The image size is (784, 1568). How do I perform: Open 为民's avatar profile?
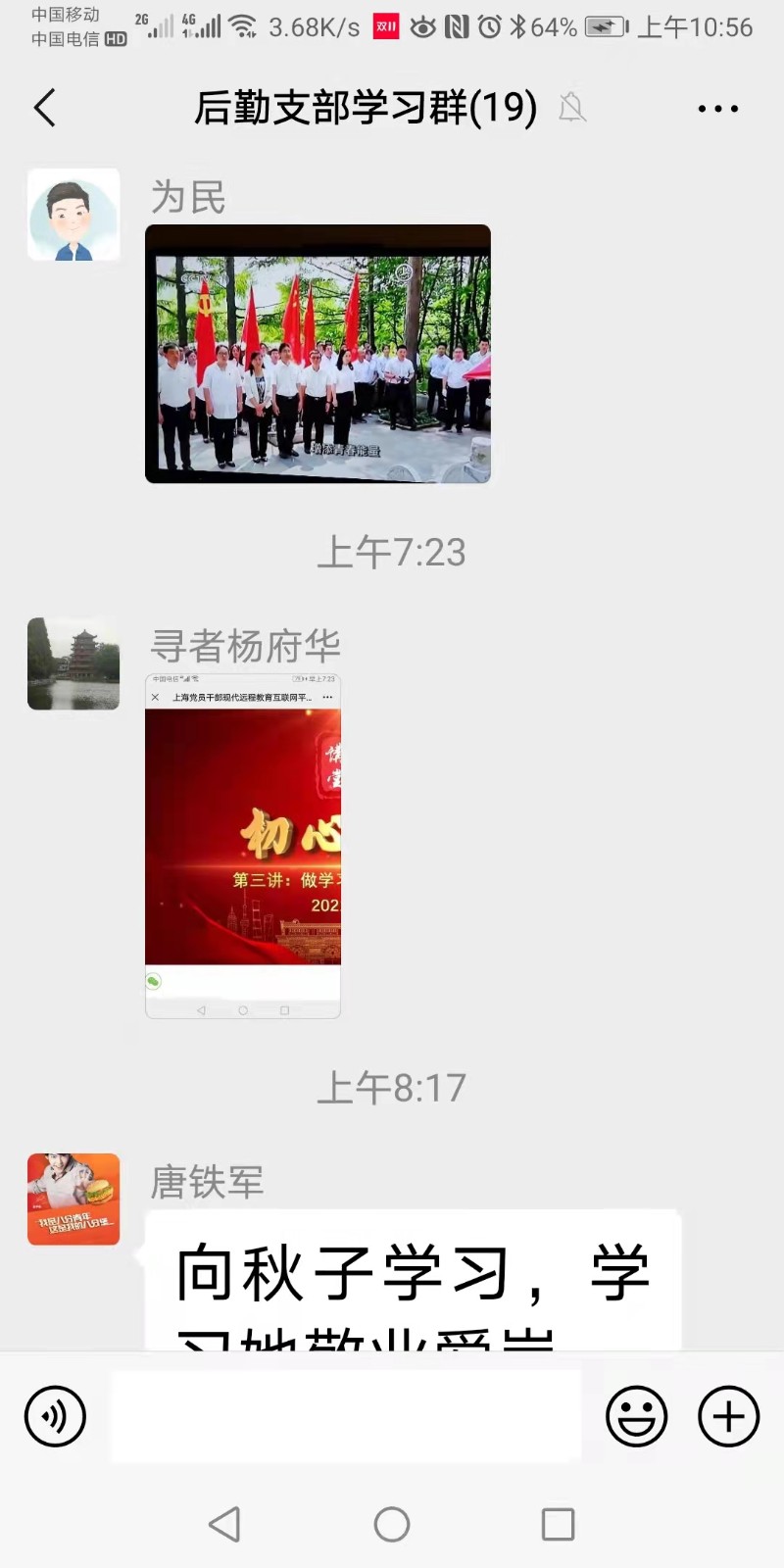pyautogui.click(x=73, y=215)
